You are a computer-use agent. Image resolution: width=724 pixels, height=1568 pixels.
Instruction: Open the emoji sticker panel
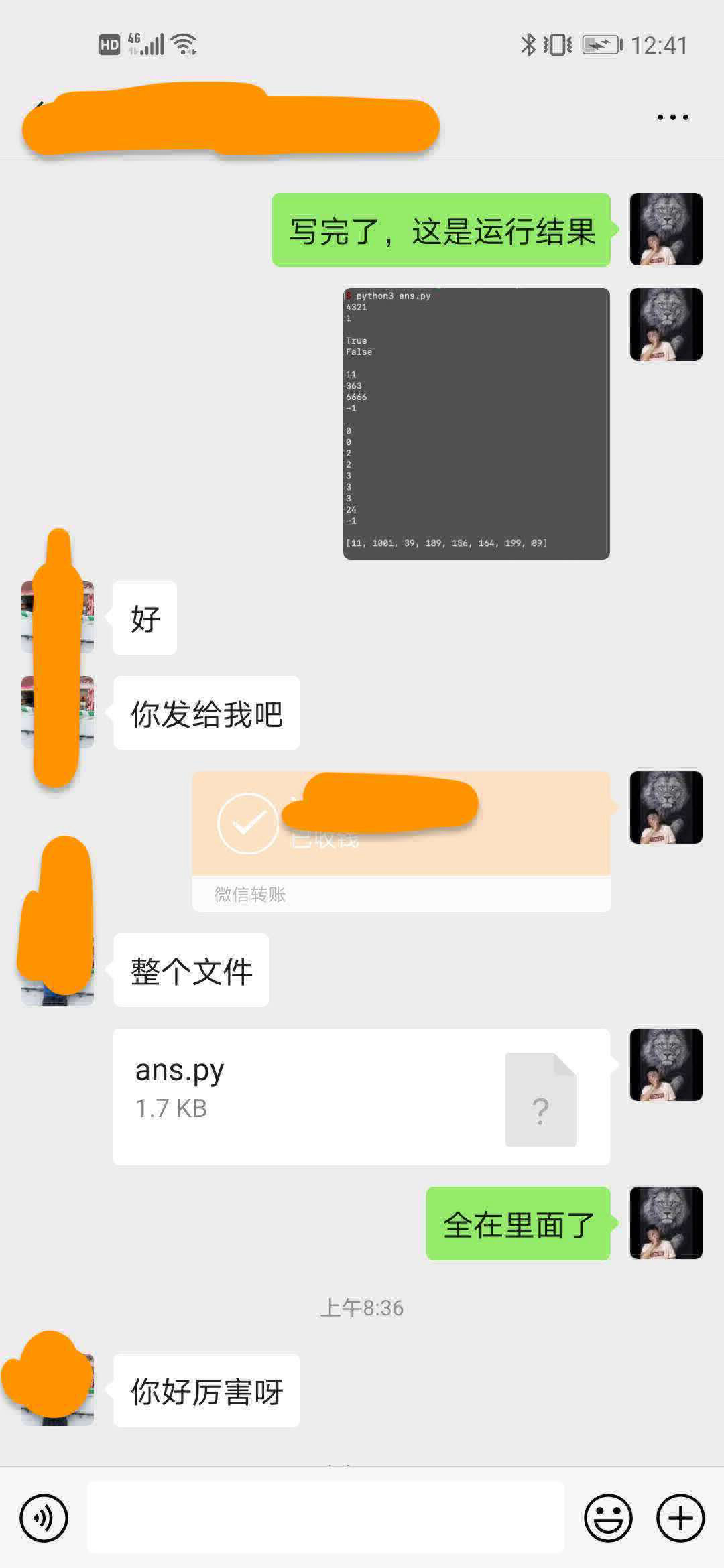(608, 1518)
